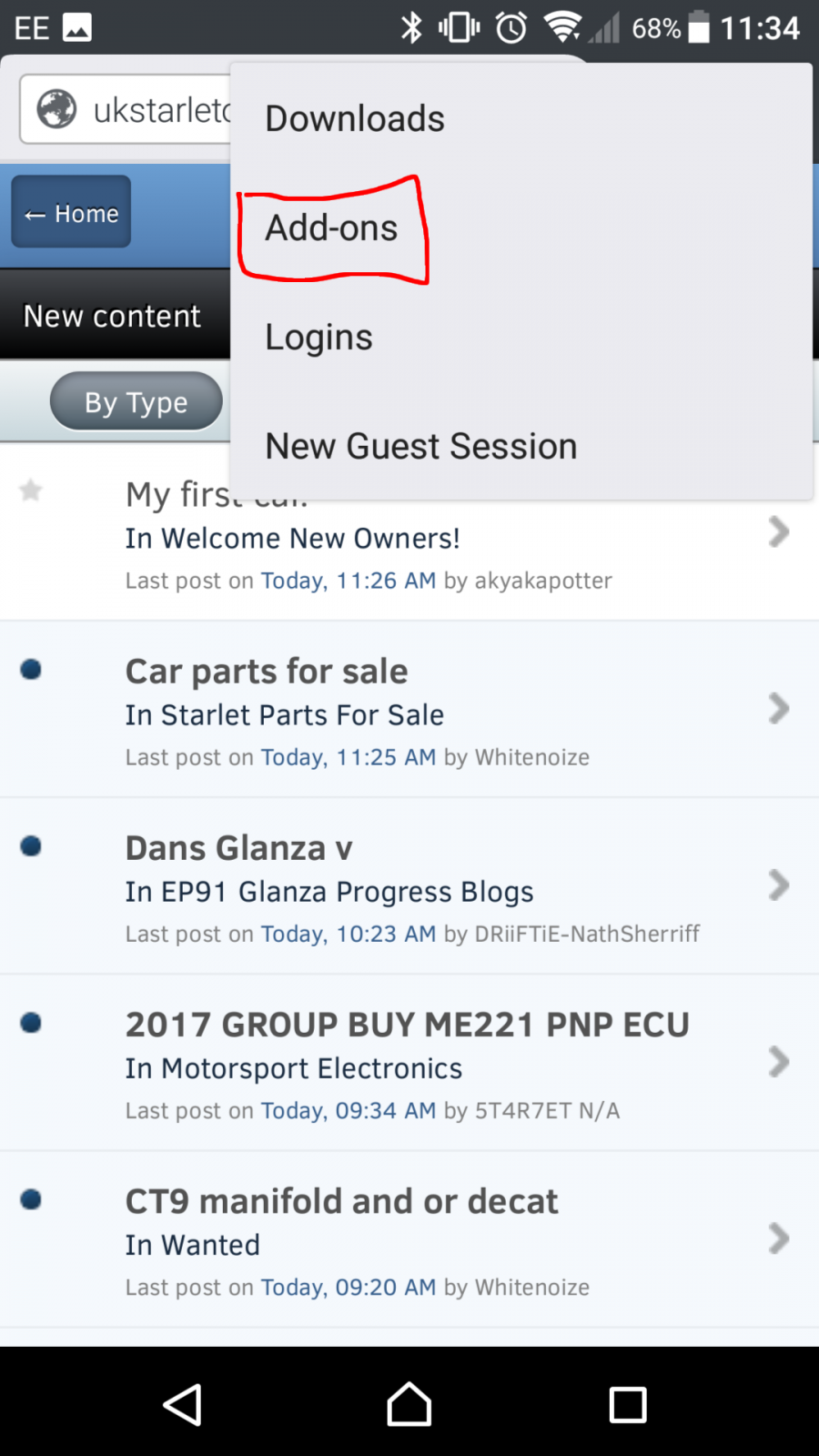This screenshot has width=819, height=1456.
Task: Open thread in Welcome New Owners!
Action: click(x=409, y=539)
